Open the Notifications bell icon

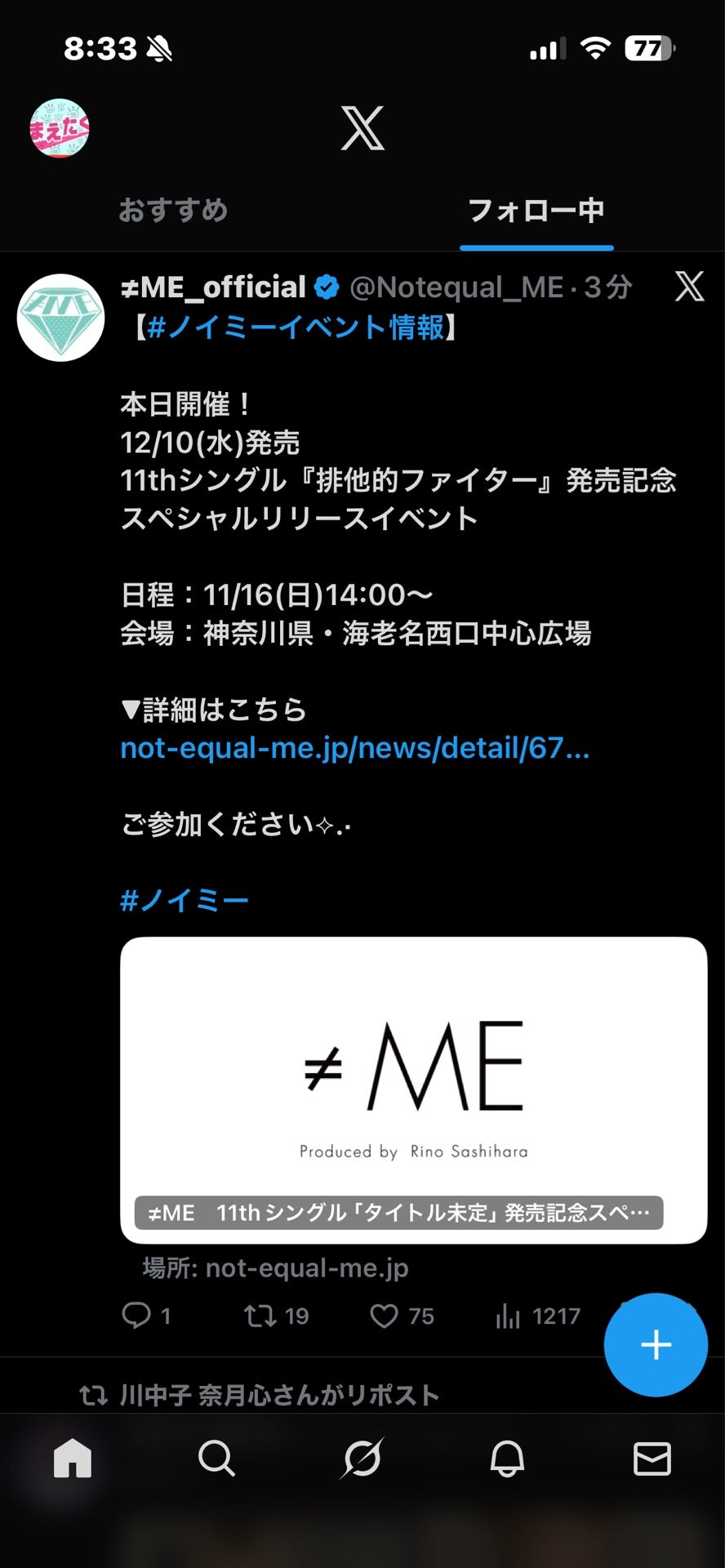[507, 1462]
